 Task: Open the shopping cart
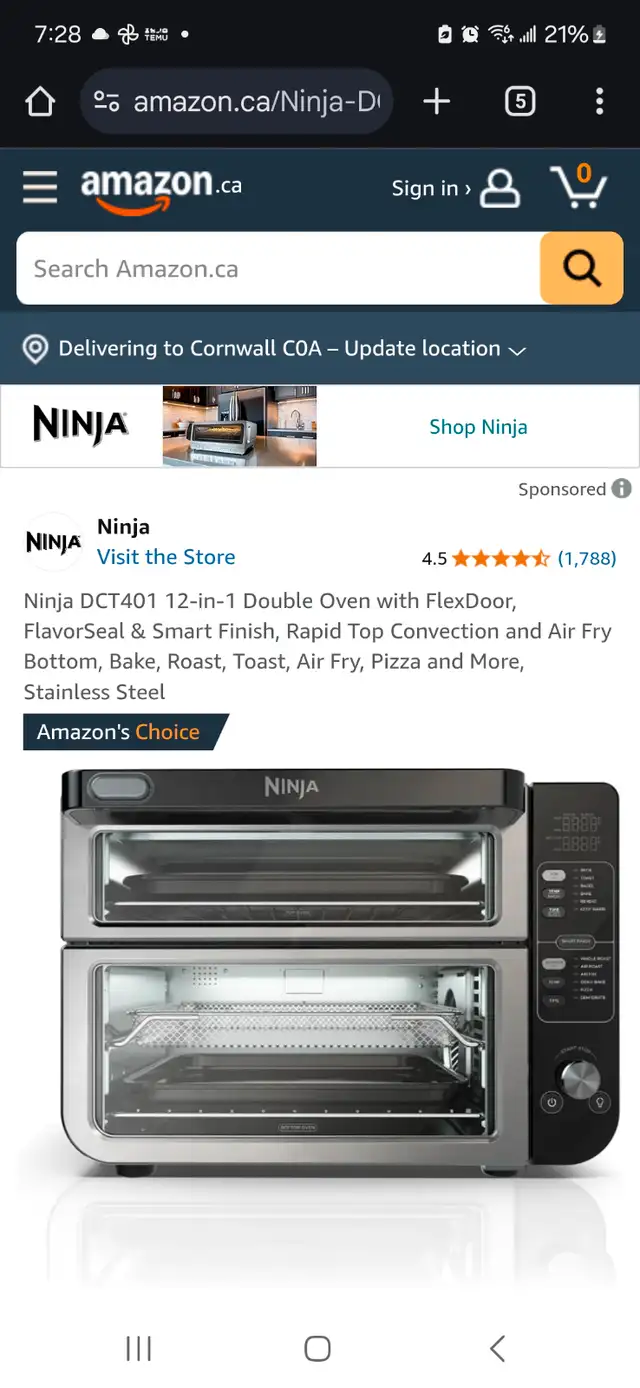pos(579,186)
